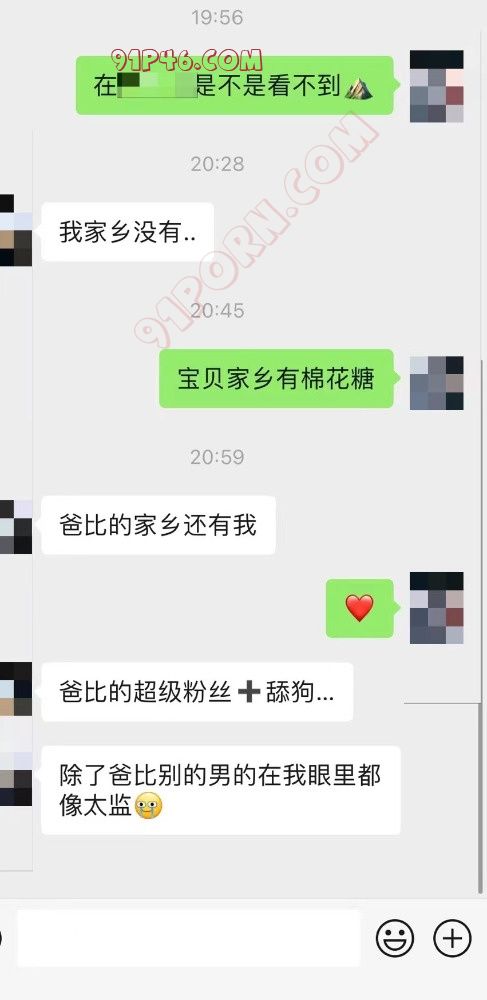
Task: Open the emoji picker
Action: 395,938
